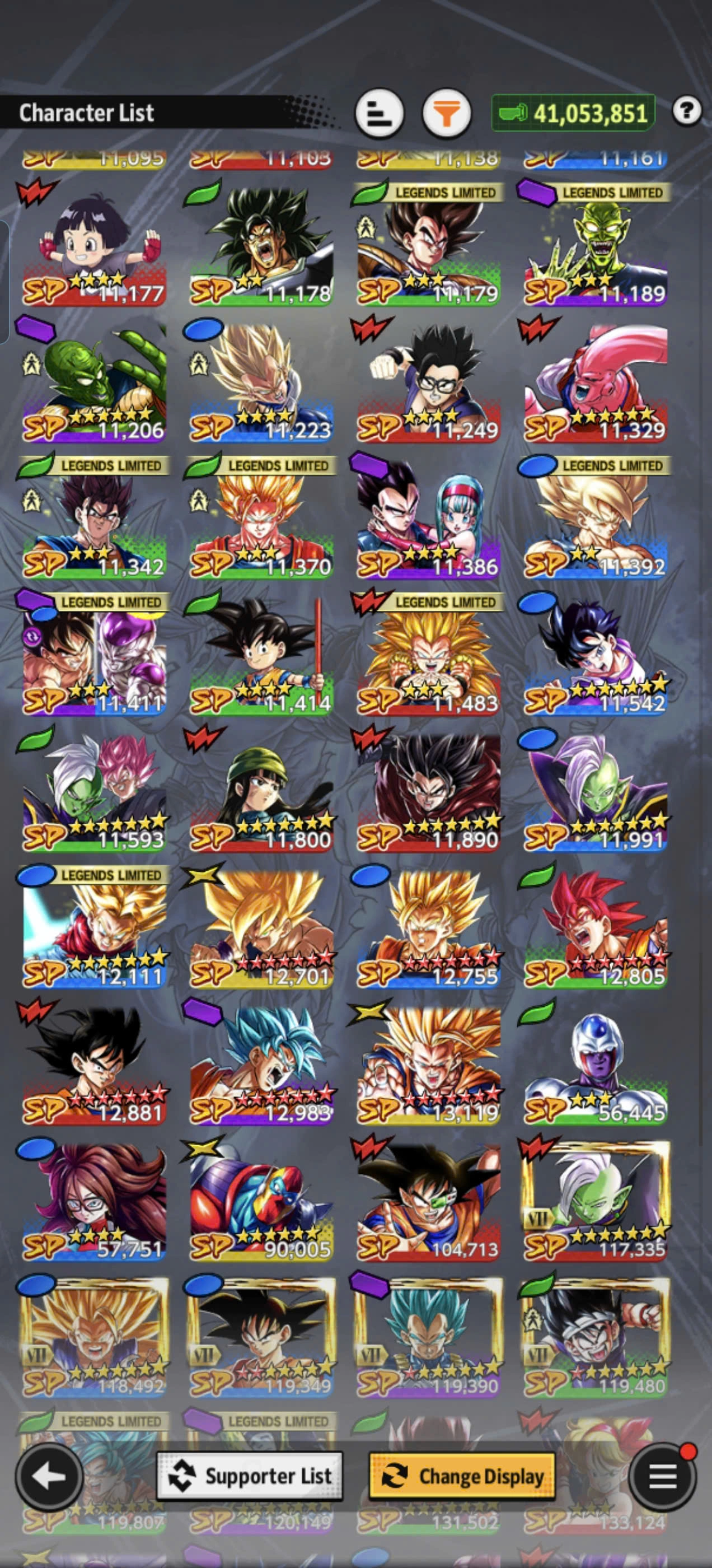Open the help question mark
The height and width of the screenshot is (1568, 712).
coord(687,111)
